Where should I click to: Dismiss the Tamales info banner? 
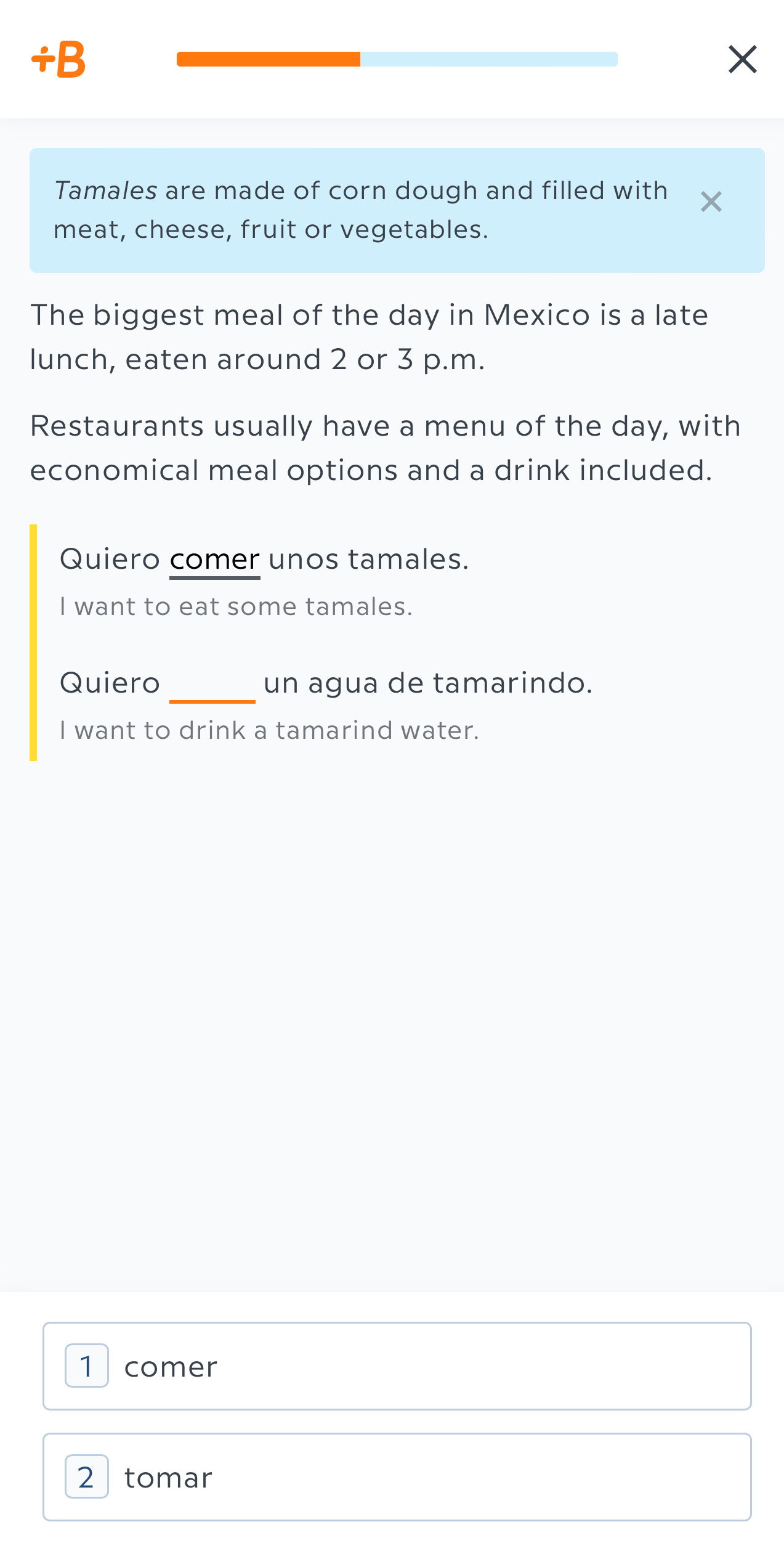pyautogui.click(x=711, y=202)
